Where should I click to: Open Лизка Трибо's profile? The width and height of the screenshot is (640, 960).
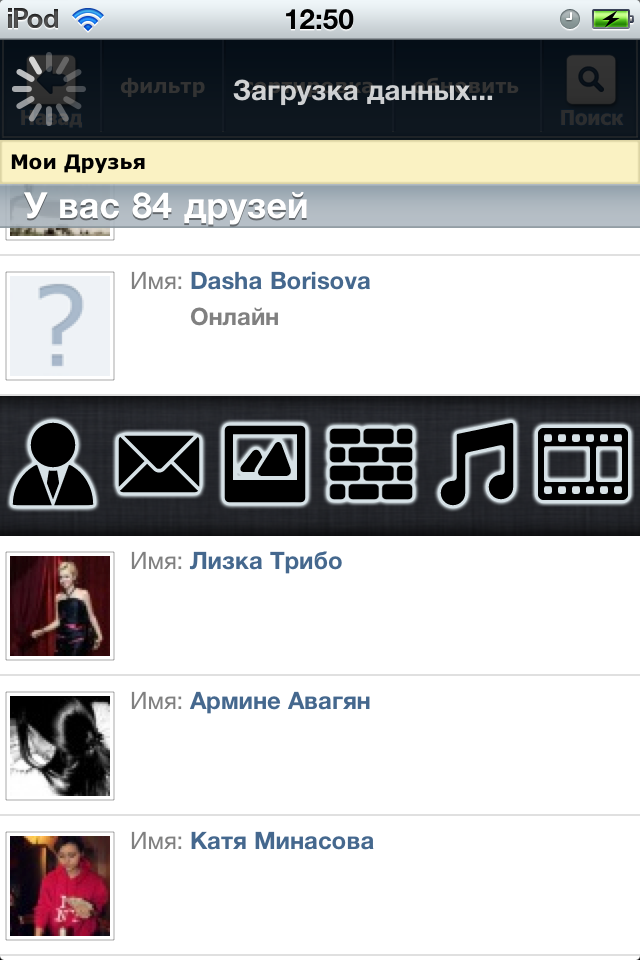click(266, 562)
